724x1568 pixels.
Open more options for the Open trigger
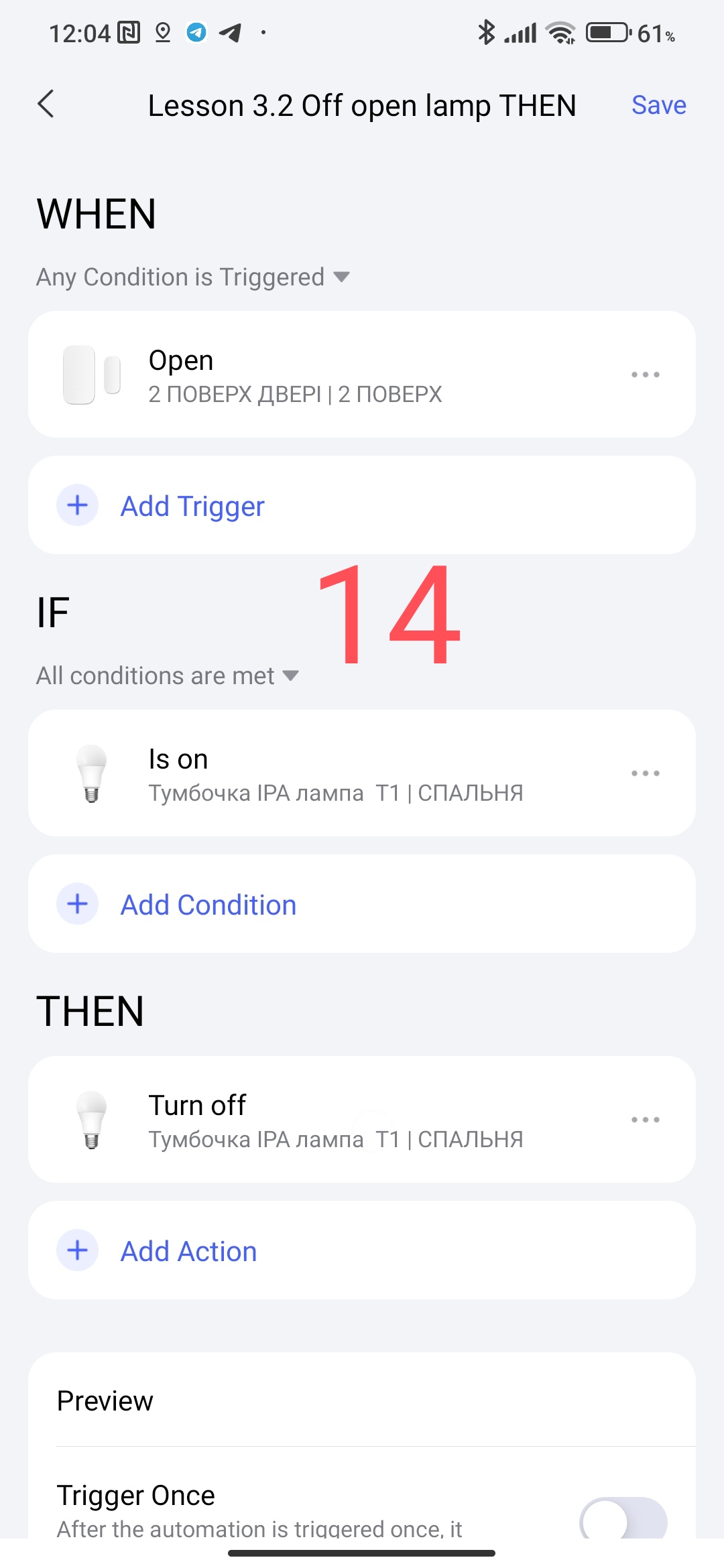tap(645, 375)
